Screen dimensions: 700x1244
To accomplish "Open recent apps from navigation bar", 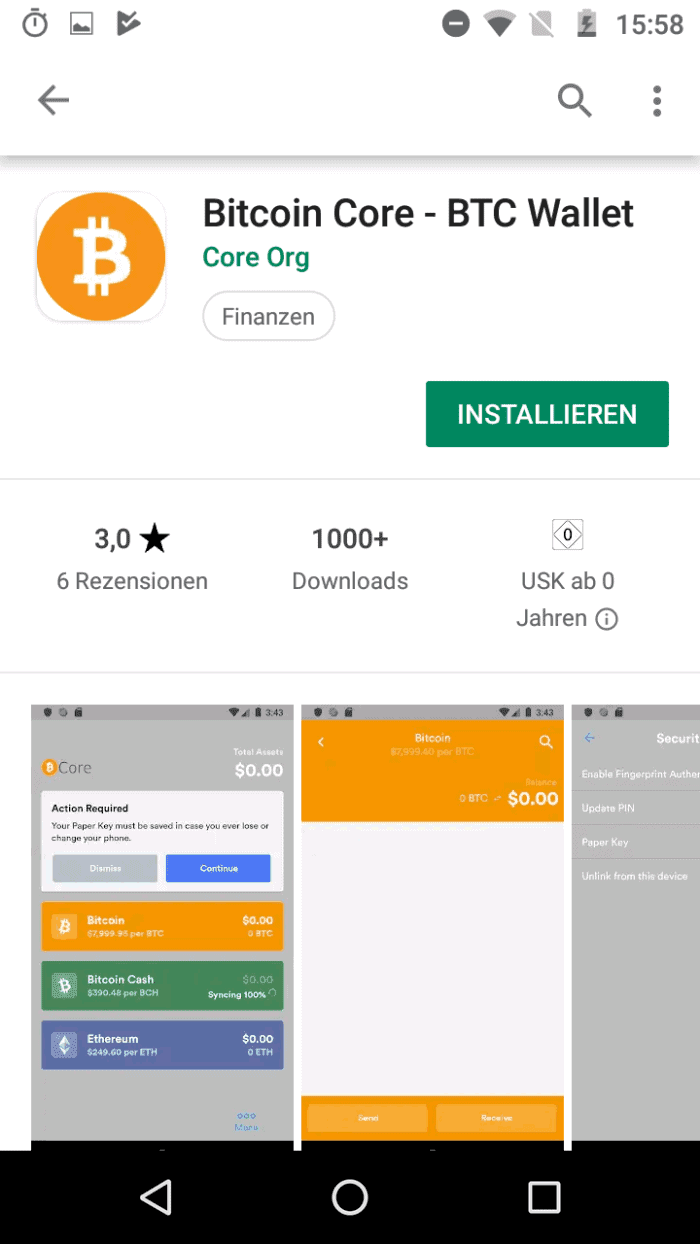I will coord(544,1197).
